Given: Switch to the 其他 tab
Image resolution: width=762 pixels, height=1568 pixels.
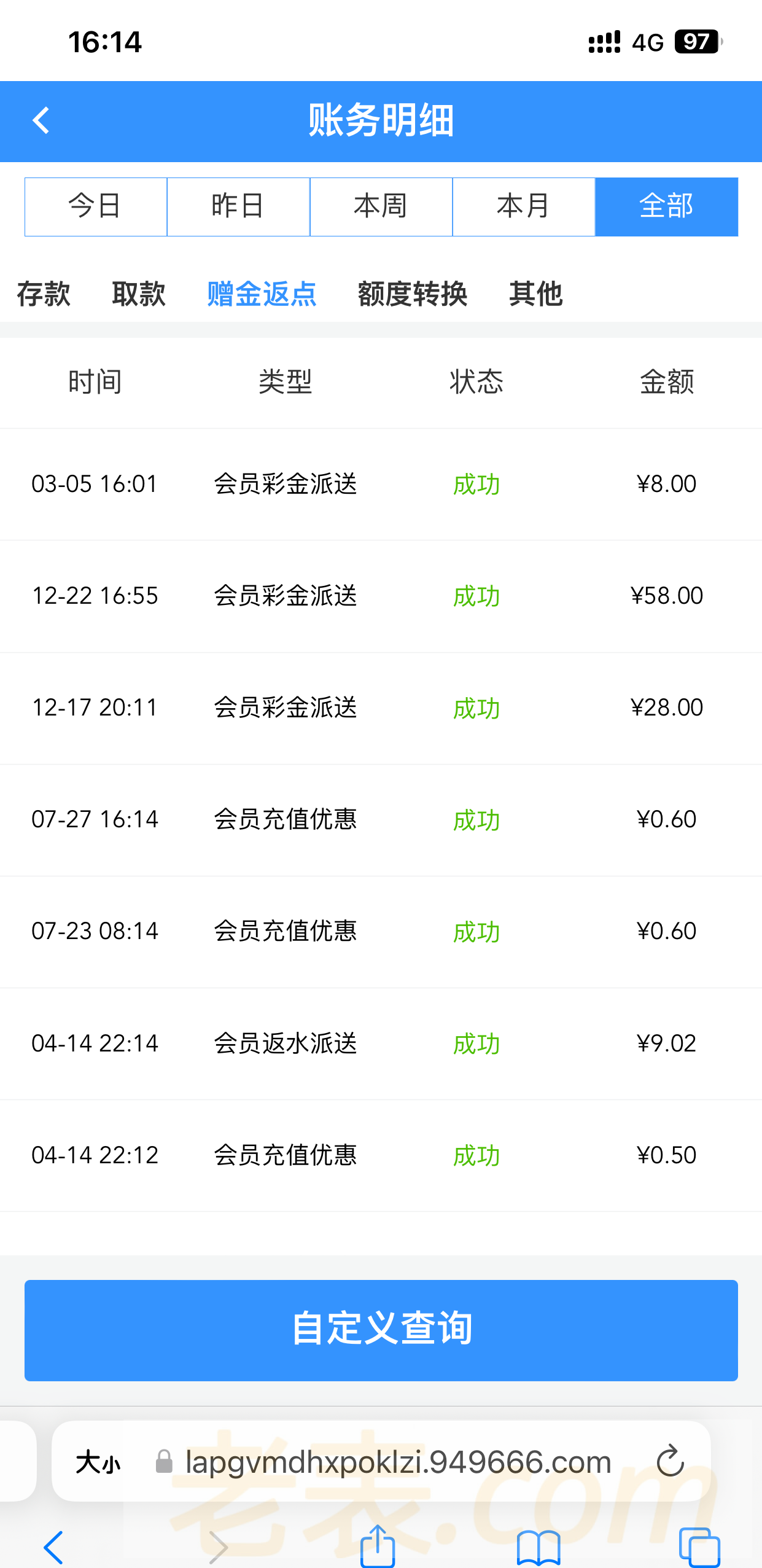Looking at the screenshot, I should (x=535, y=294).
